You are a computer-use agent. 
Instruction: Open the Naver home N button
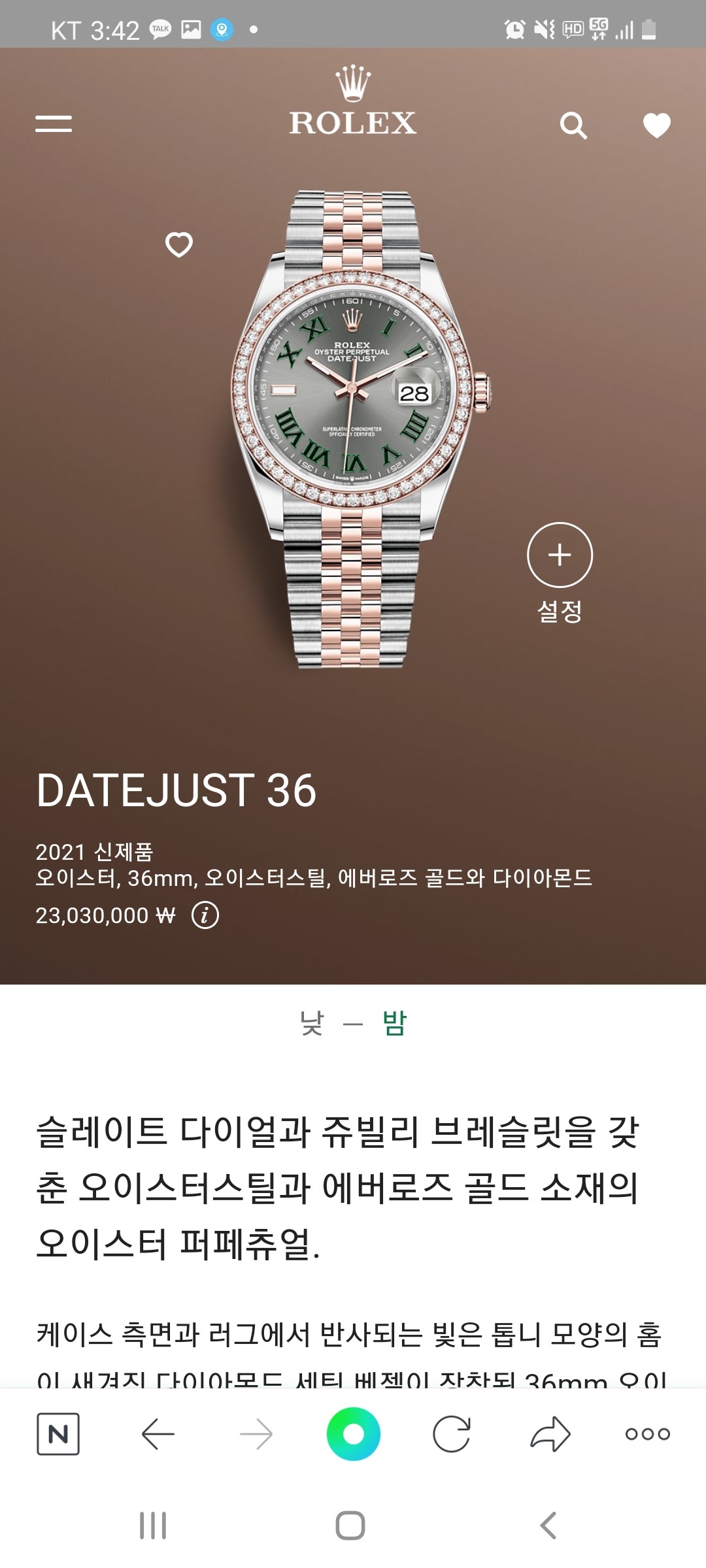point(58,1434)
